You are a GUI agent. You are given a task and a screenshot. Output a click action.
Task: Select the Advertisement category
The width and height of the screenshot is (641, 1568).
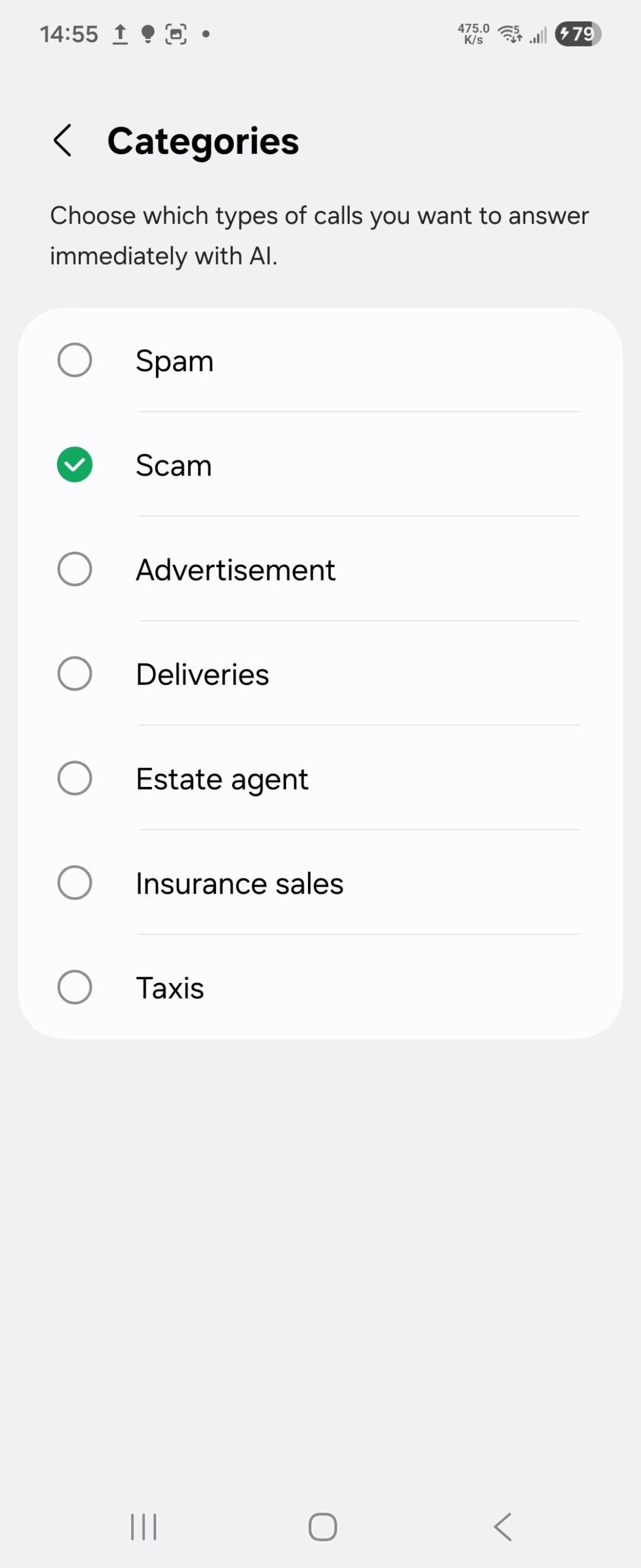click(x=75, y=570)
